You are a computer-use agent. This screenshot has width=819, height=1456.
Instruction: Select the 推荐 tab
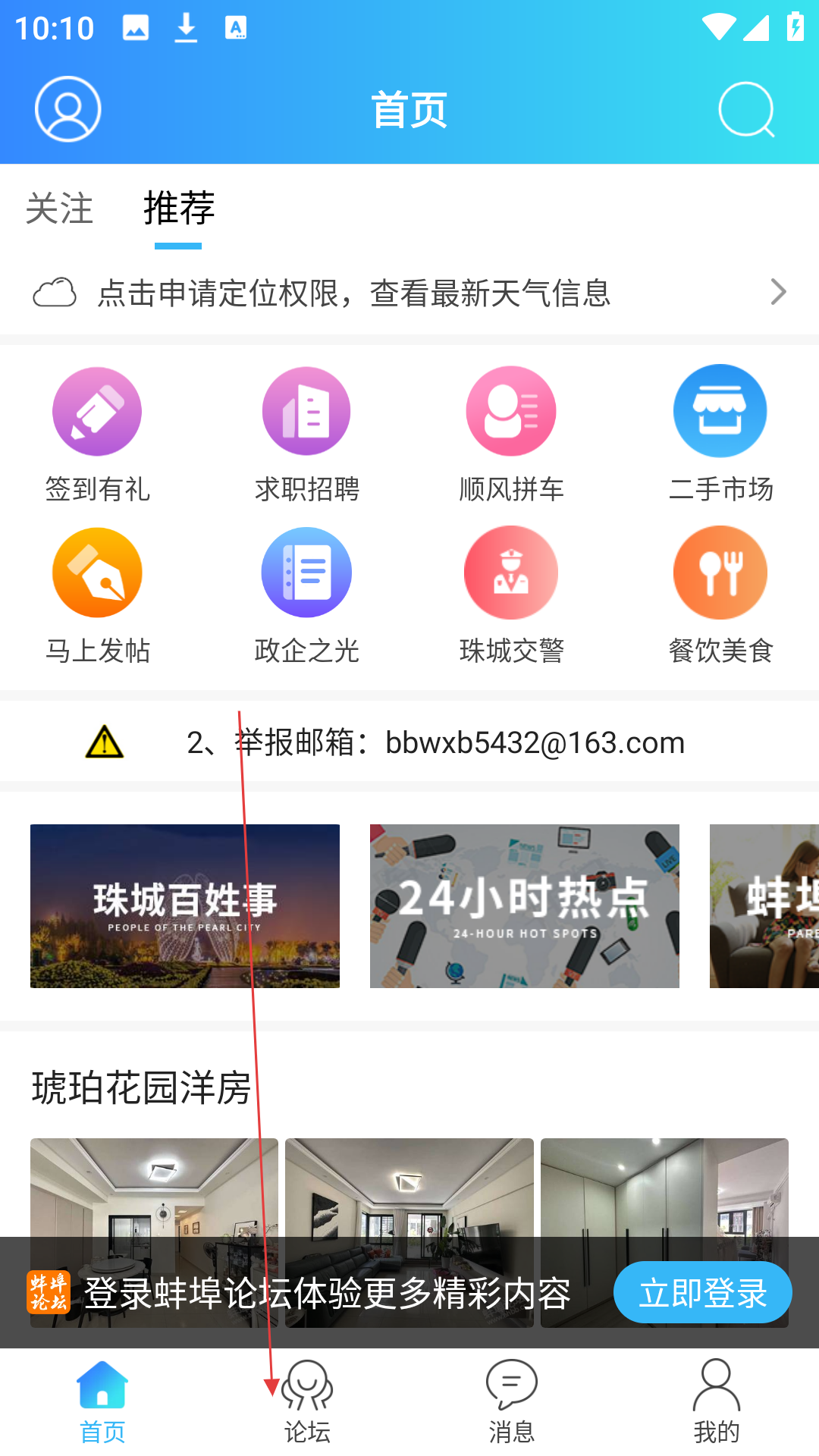click(x=179, y=209)
